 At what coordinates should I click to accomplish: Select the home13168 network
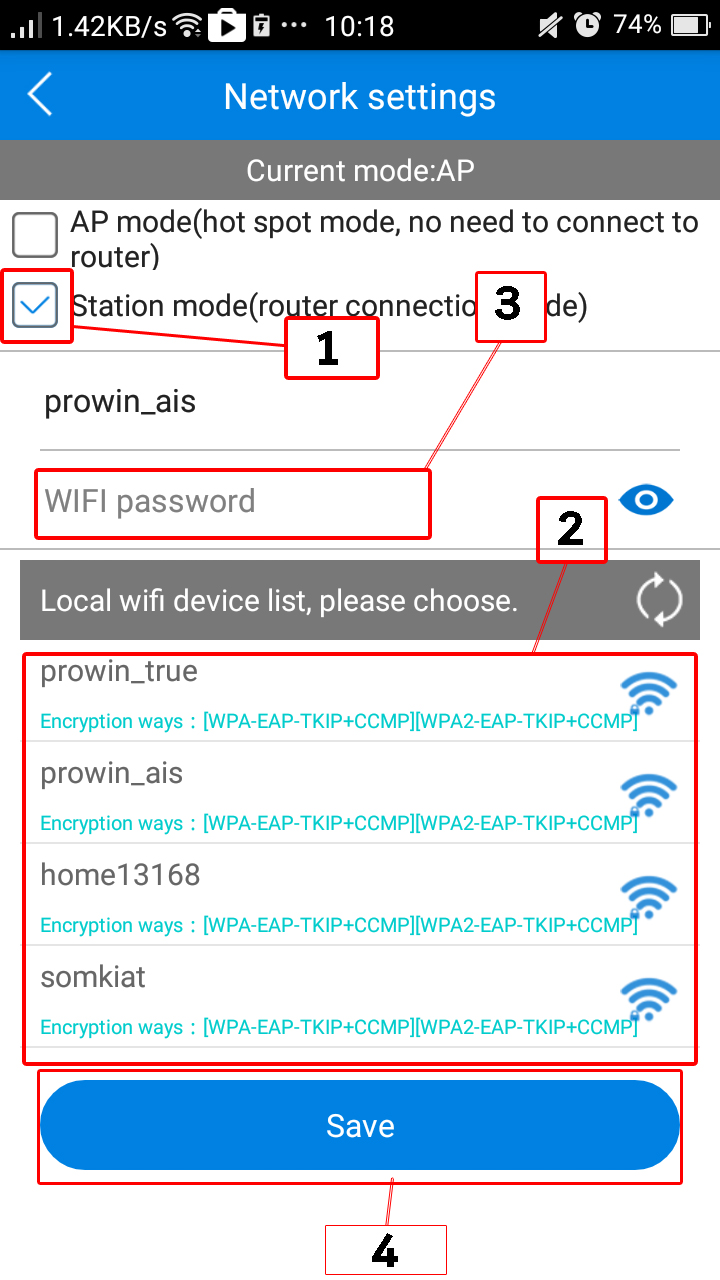pos(360,894)
